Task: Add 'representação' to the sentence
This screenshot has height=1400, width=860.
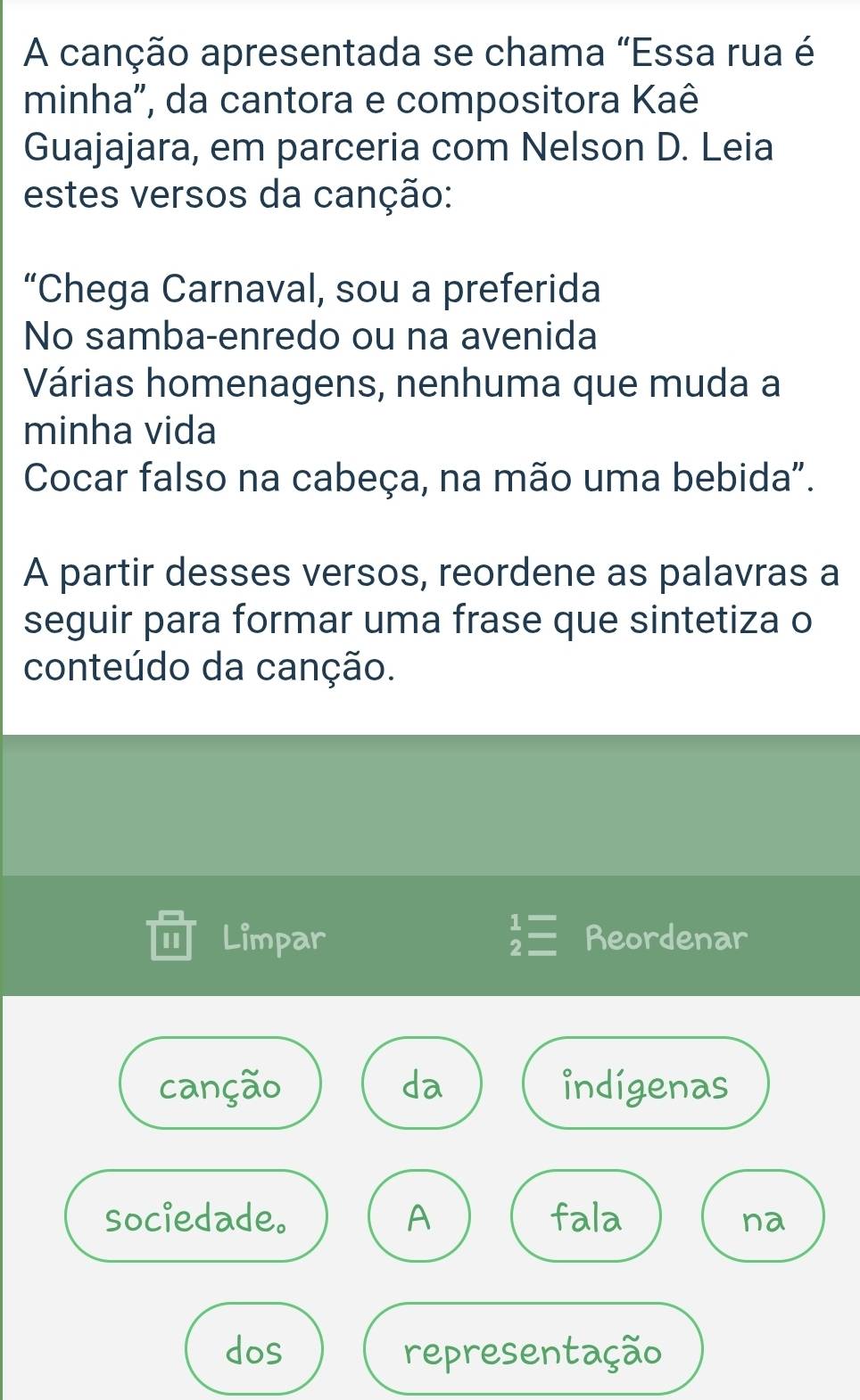Action: [x=533, y=1349]
